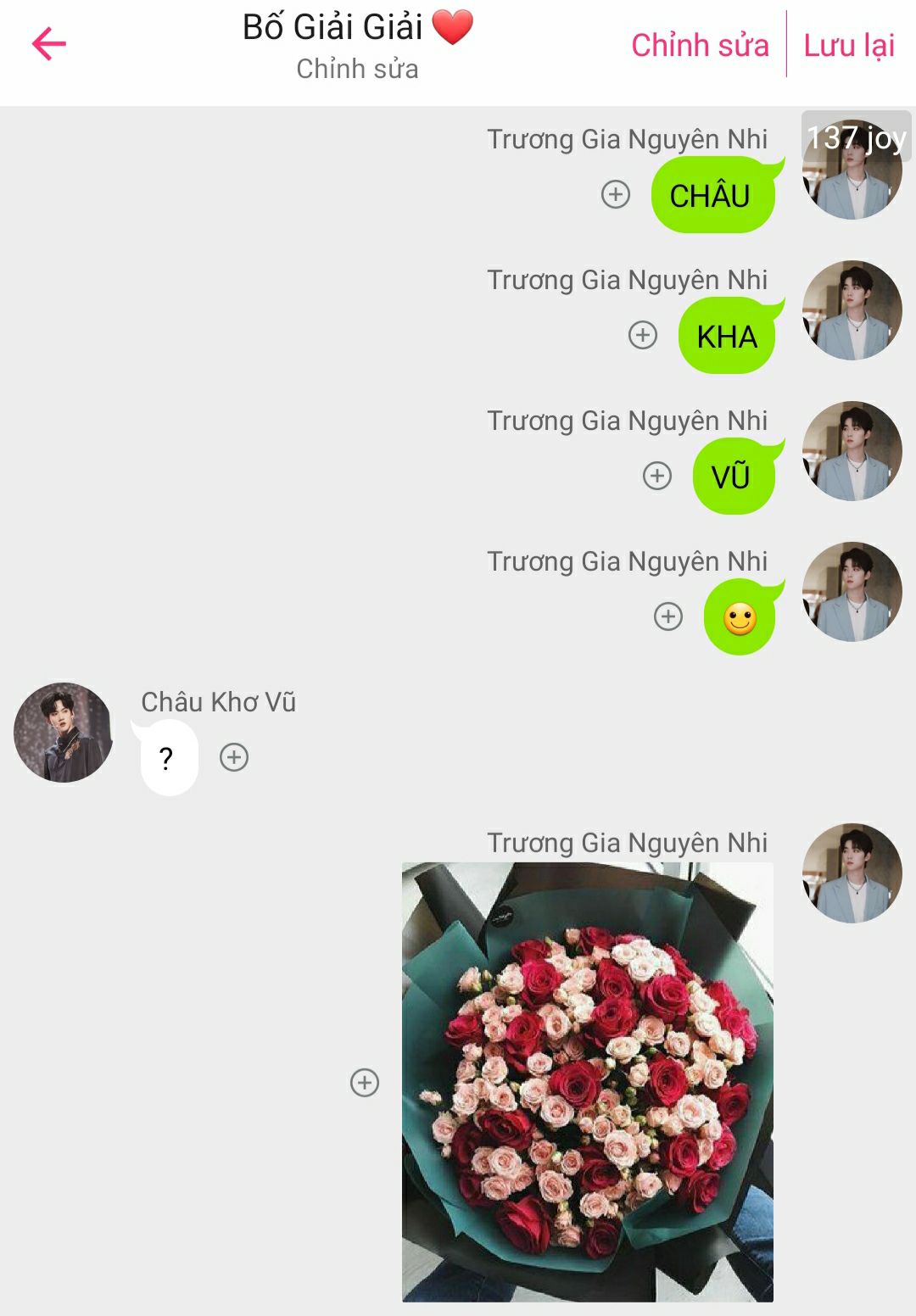
Task: Save the chat with Lưu lại
Action: click(x=849, y=45)
